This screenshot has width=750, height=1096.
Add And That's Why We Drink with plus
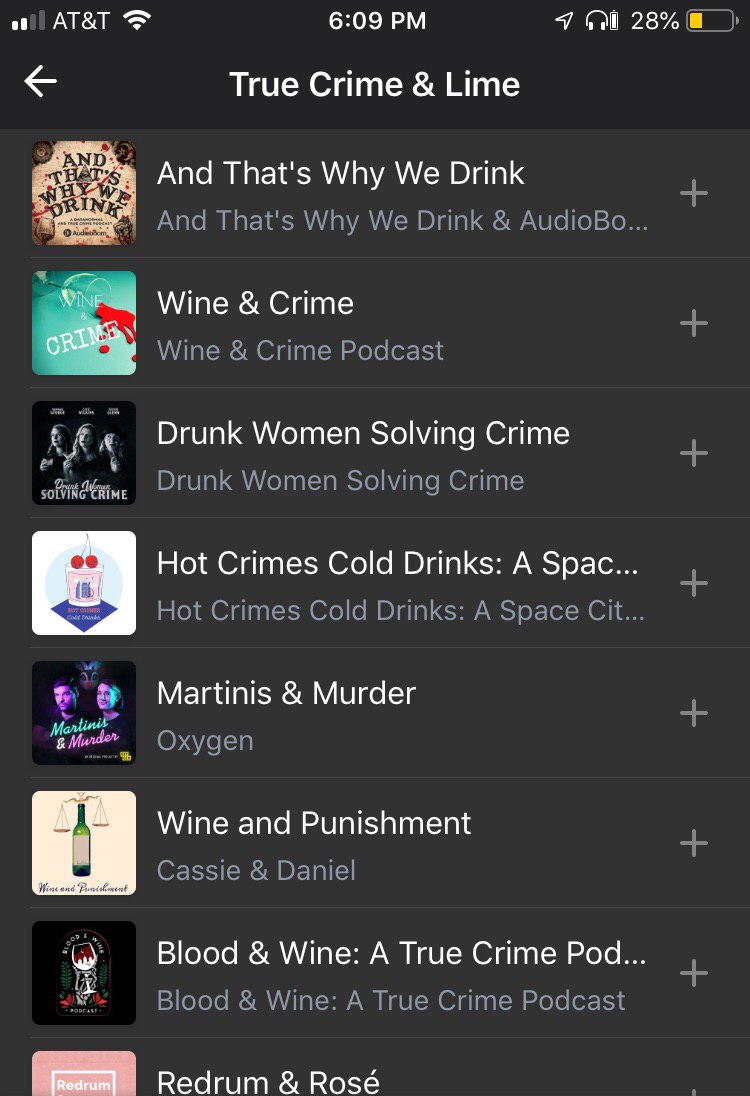point(693,193)
